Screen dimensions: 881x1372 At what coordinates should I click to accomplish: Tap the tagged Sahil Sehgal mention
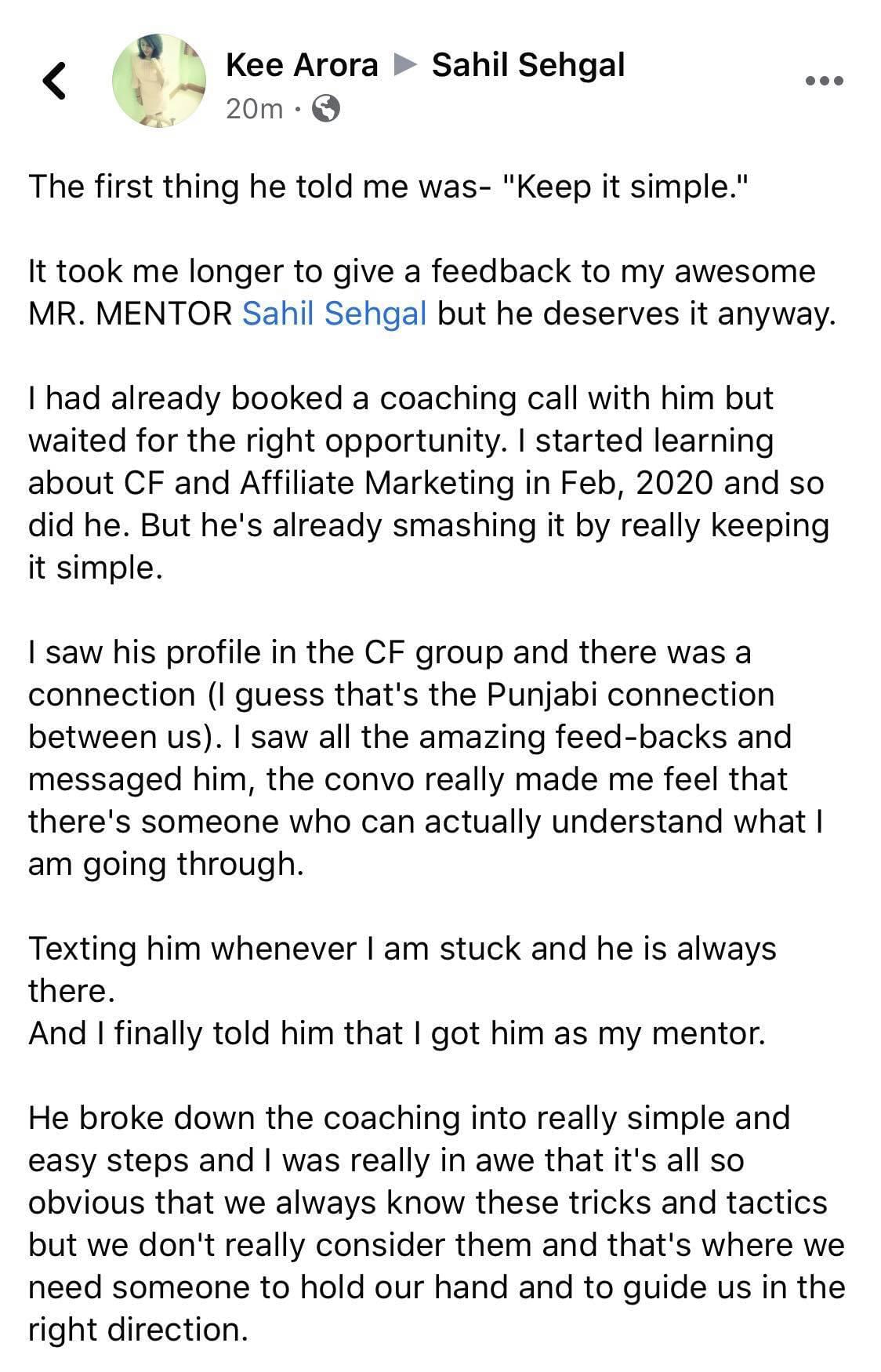335,314
